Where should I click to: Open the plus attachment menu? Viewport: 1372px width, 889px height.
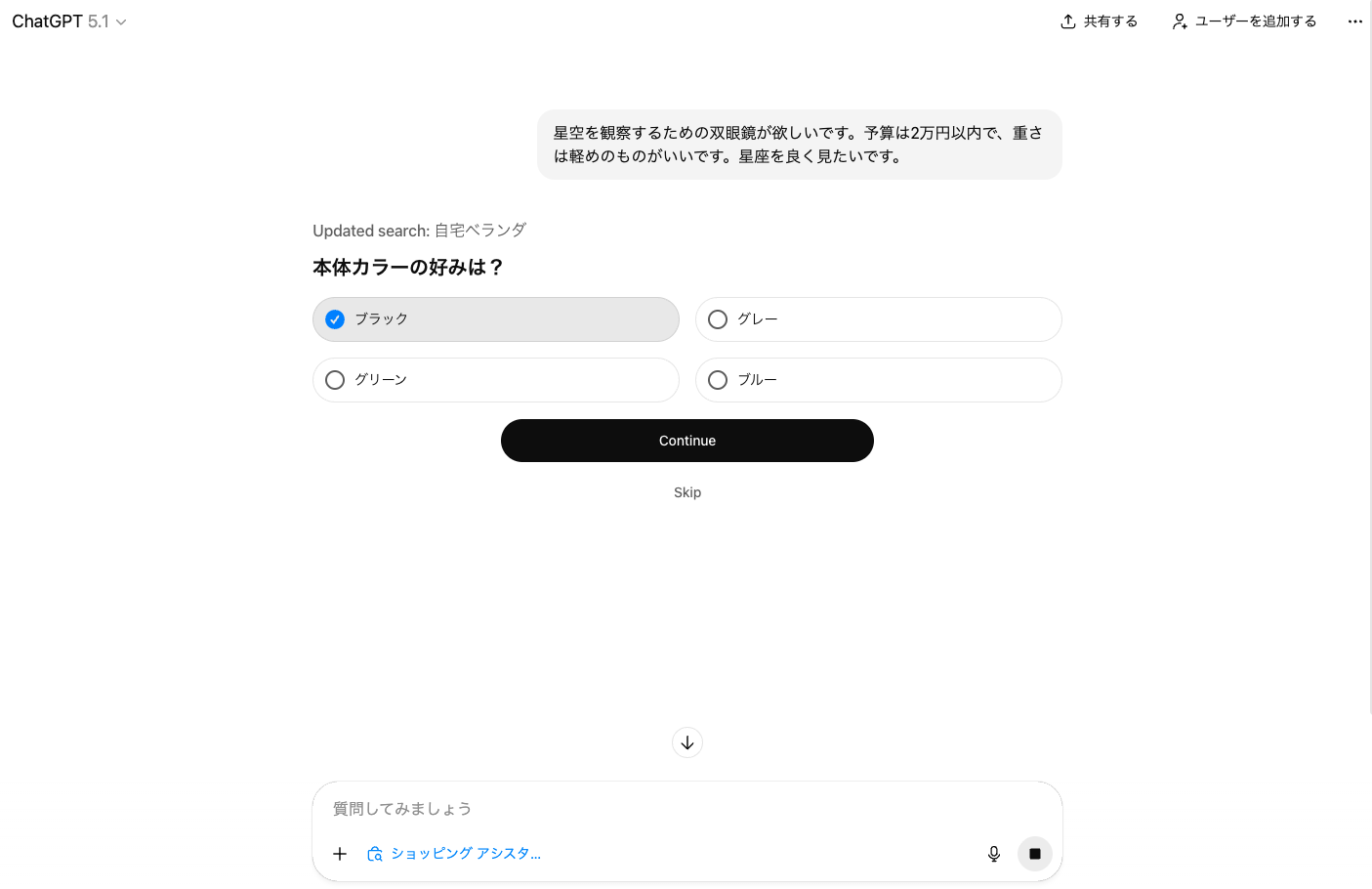pos(340,854)
